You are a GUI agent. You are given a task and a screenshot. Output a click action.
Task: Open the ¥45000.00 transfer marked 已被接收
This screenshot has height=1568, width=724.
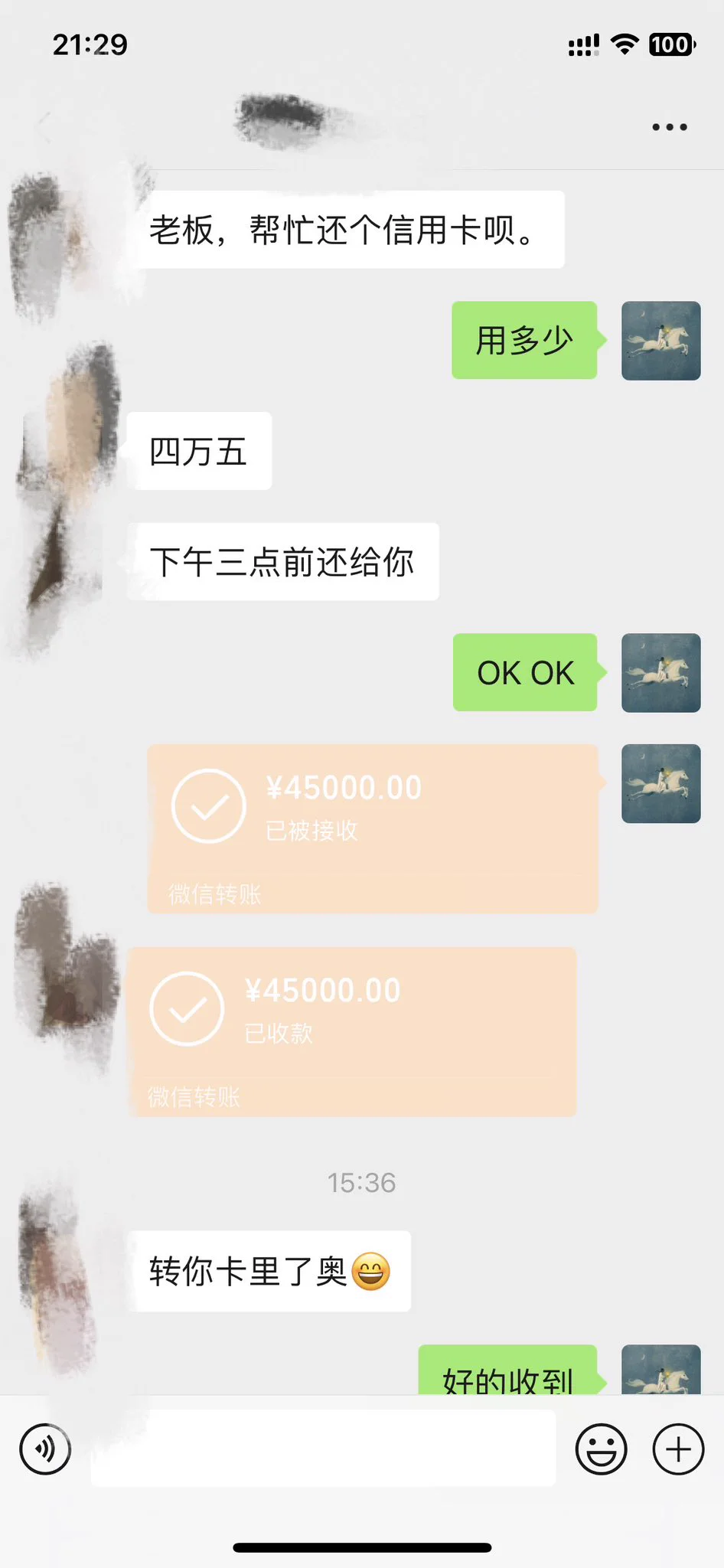372,828
